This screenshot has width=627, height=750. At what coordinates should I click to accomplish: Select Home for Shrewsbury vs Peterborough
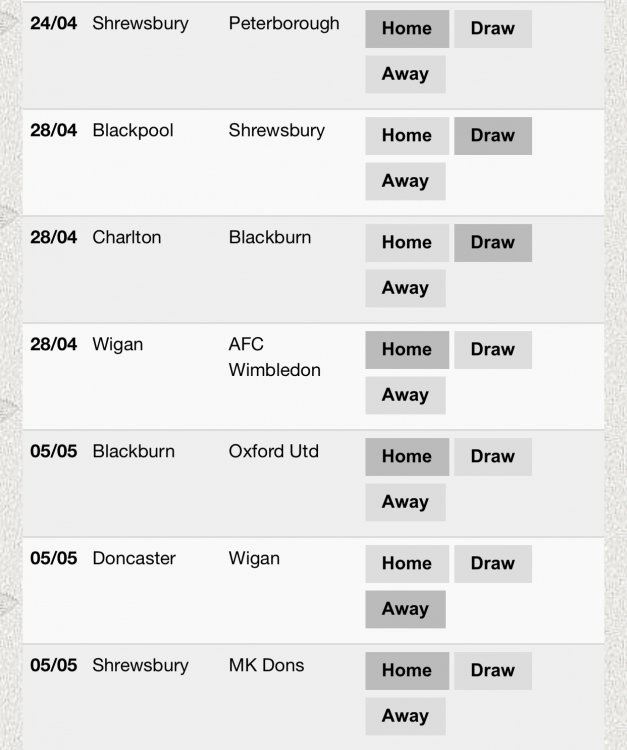[406, 29]
